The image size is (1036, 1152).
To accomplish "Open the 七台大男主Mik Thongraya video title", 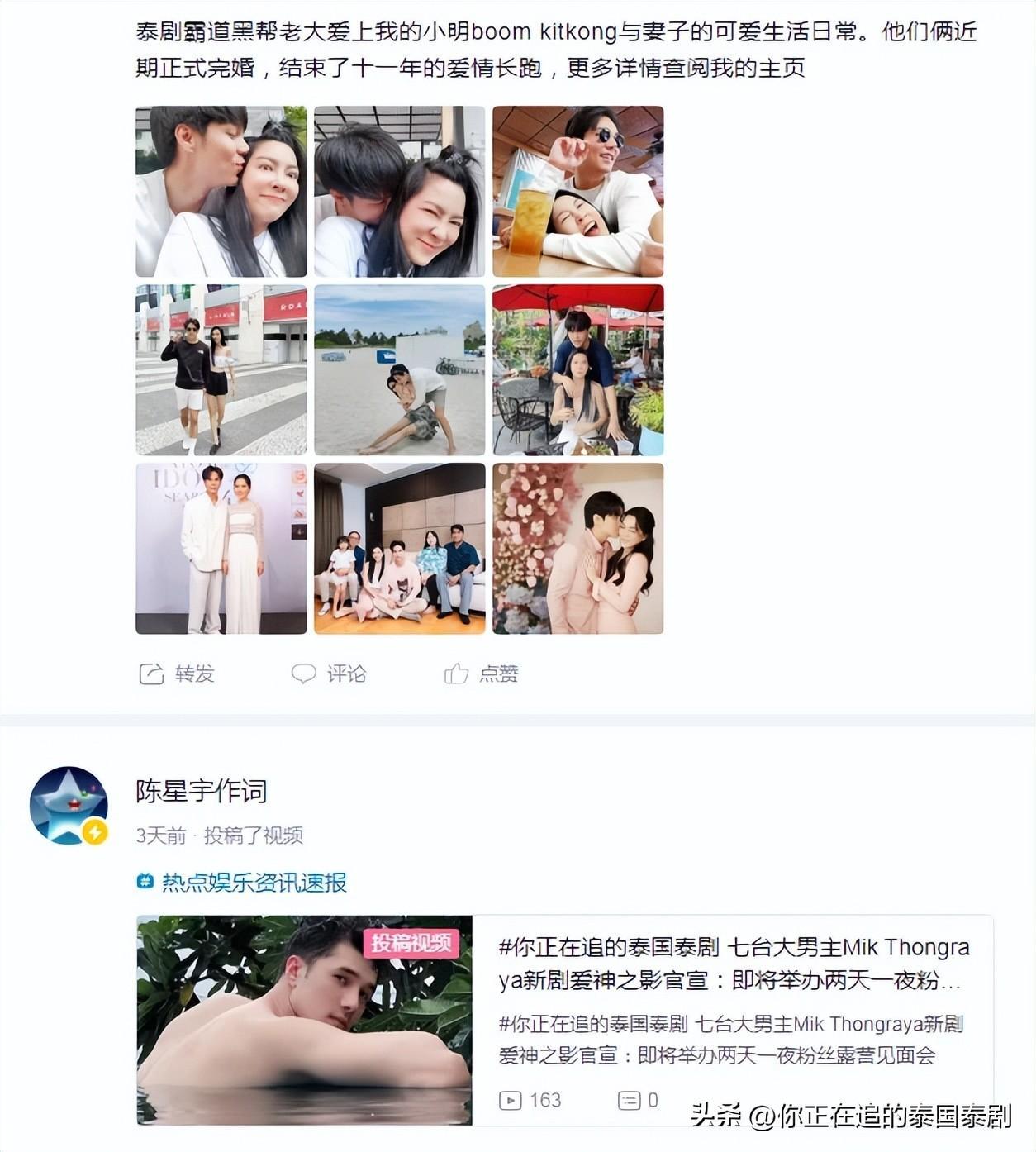I will (x=734, y=964).
